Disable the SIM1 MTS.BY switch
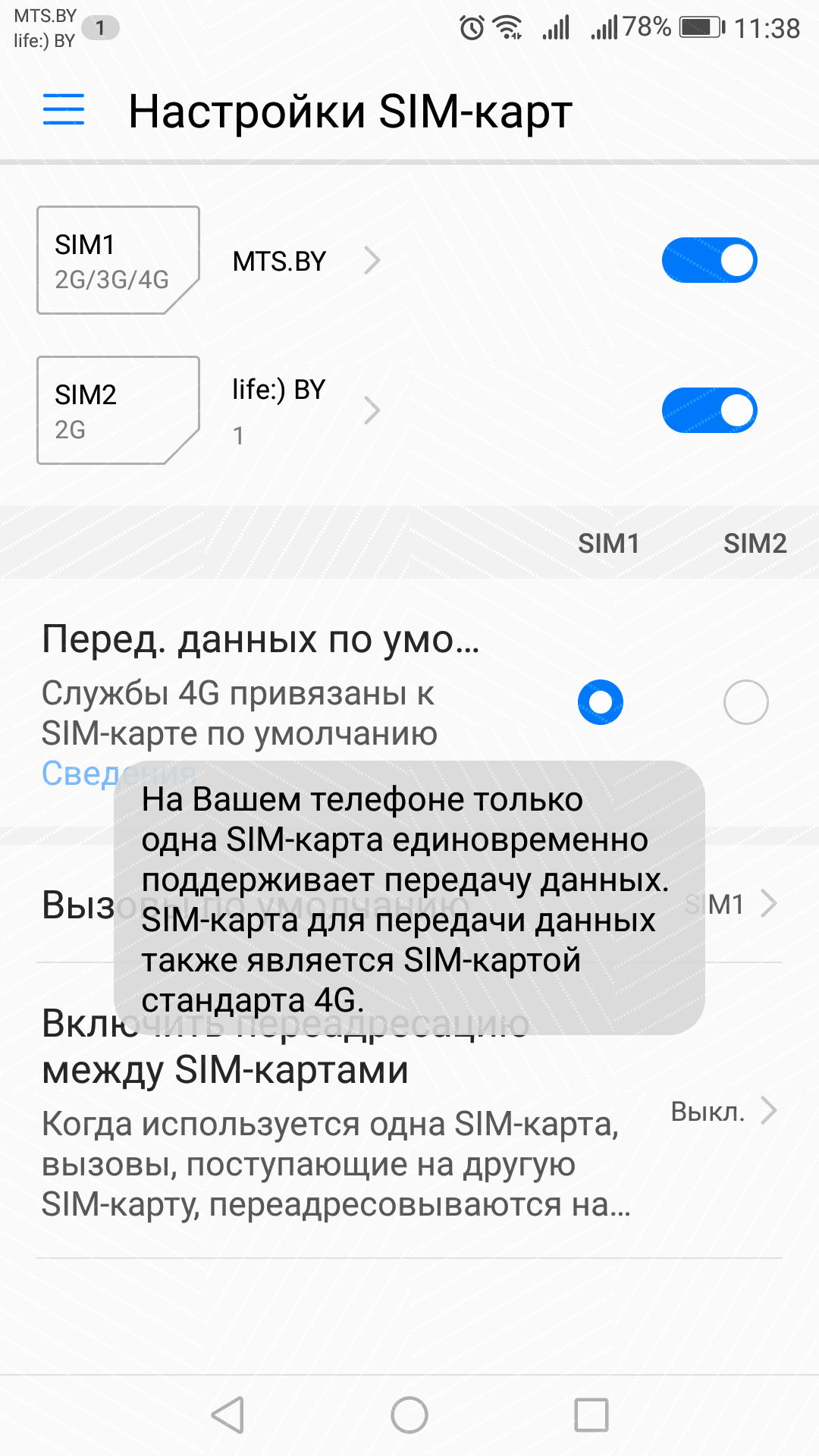 709,260
